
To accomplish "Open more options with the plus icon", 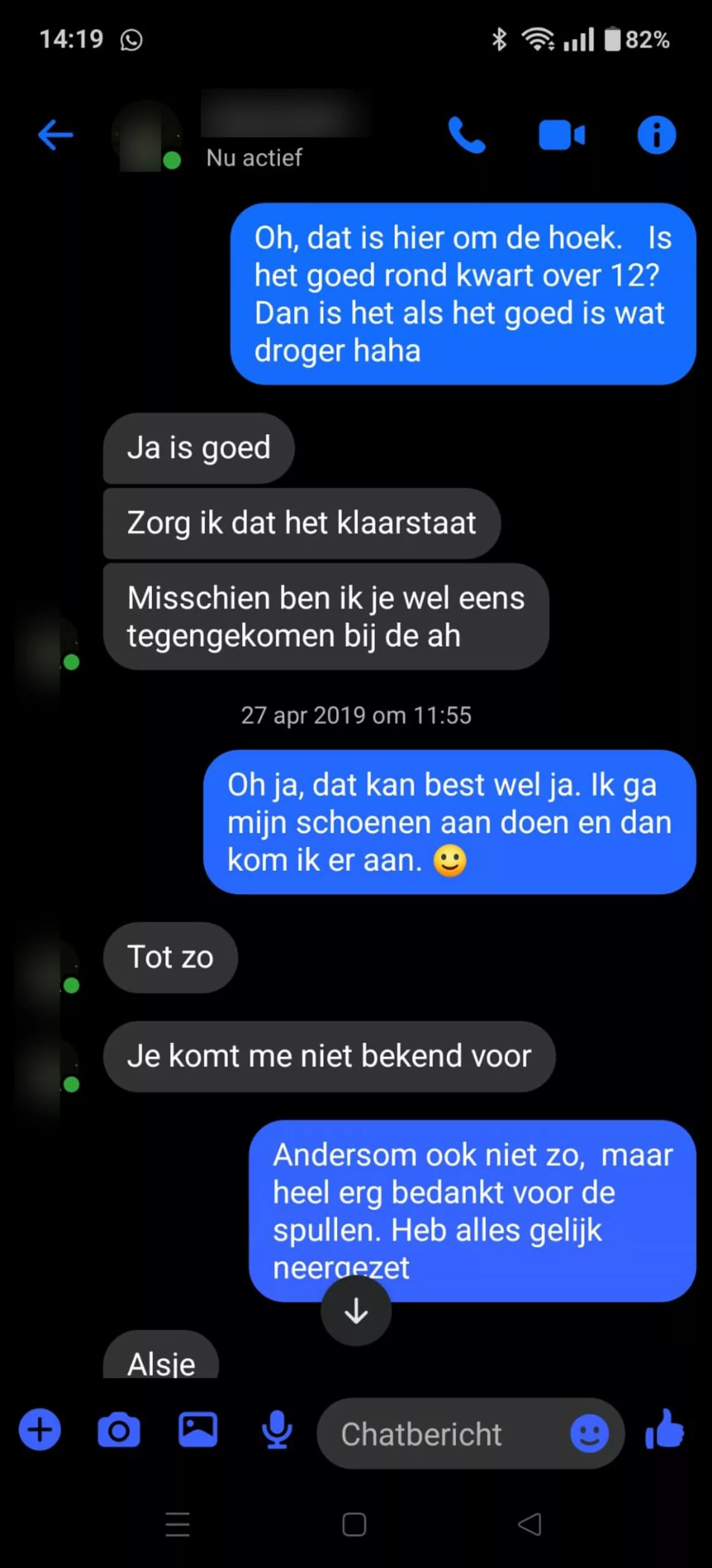I will [40, 1430].
